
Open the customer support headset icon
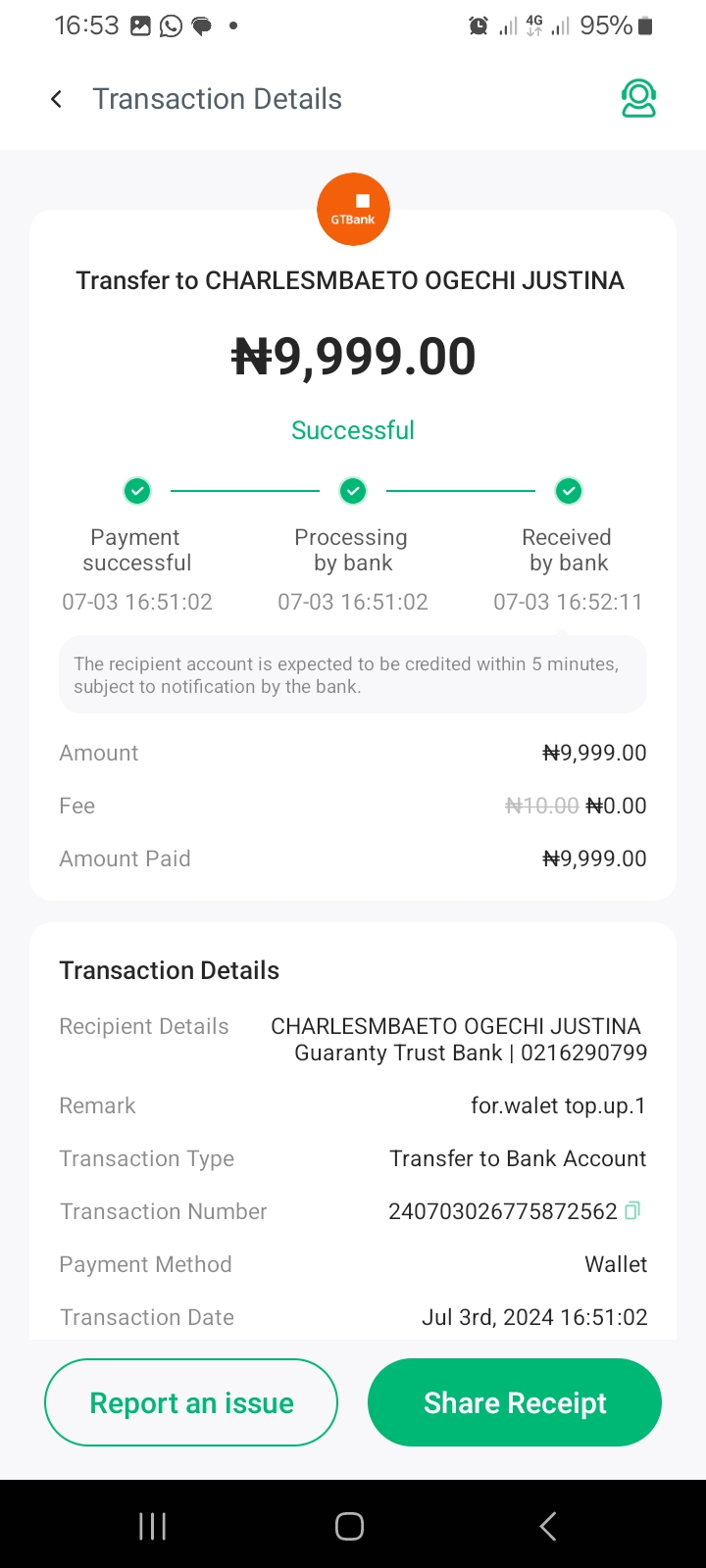638,99
